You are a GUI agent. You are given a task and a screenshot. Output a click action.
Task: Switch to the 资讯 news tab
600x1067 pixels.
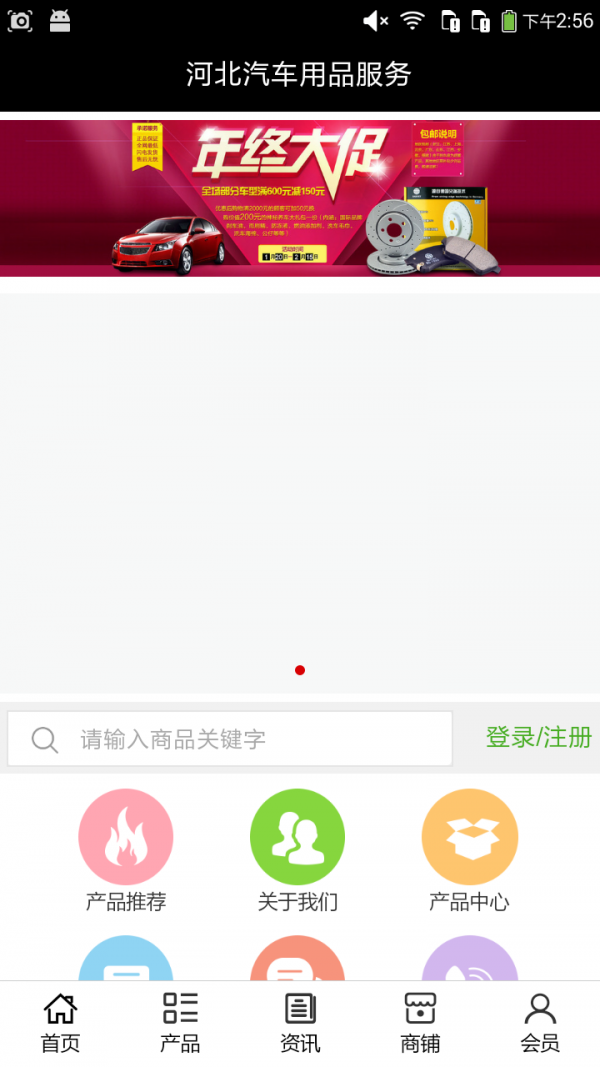point(300,1023)
